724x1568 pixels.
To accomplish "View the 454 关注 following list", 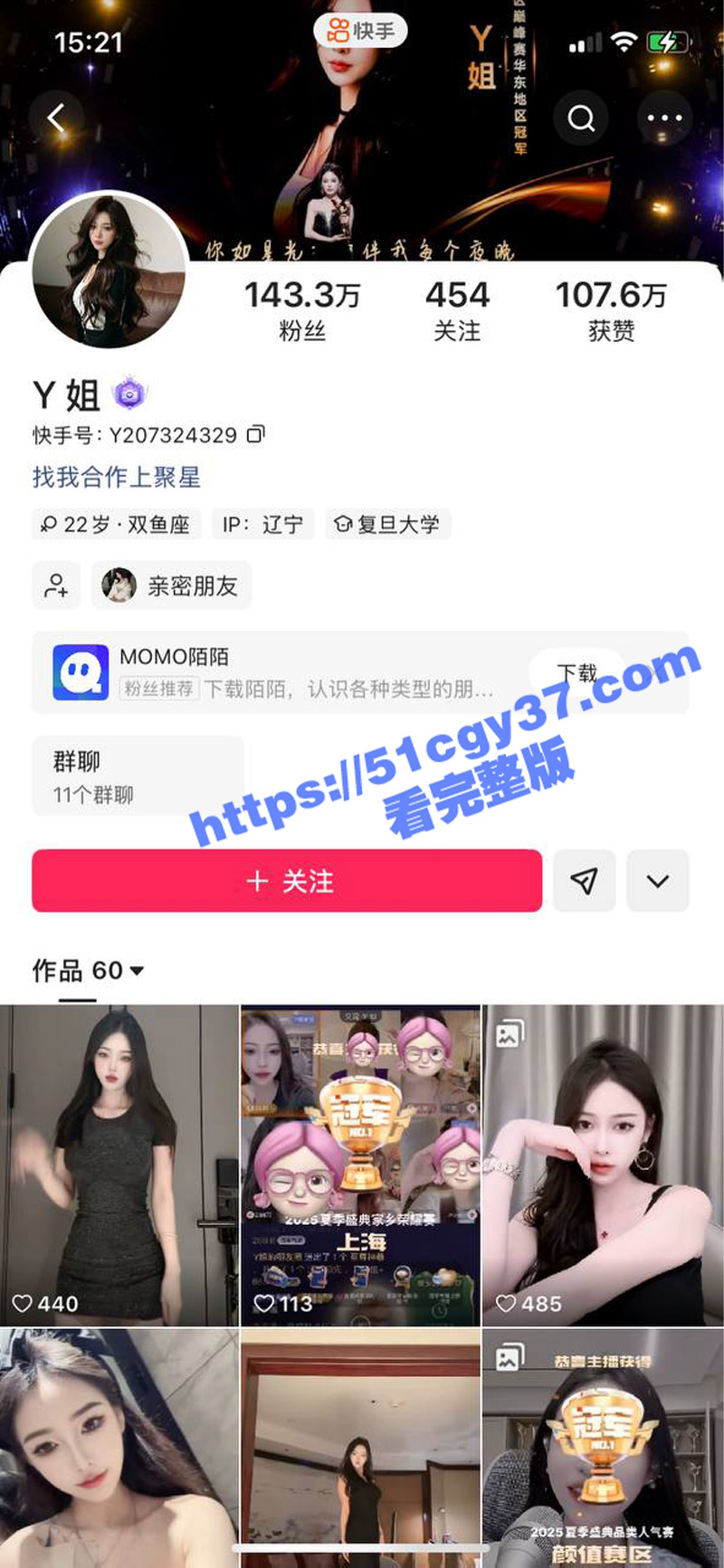I will (456, 309).
